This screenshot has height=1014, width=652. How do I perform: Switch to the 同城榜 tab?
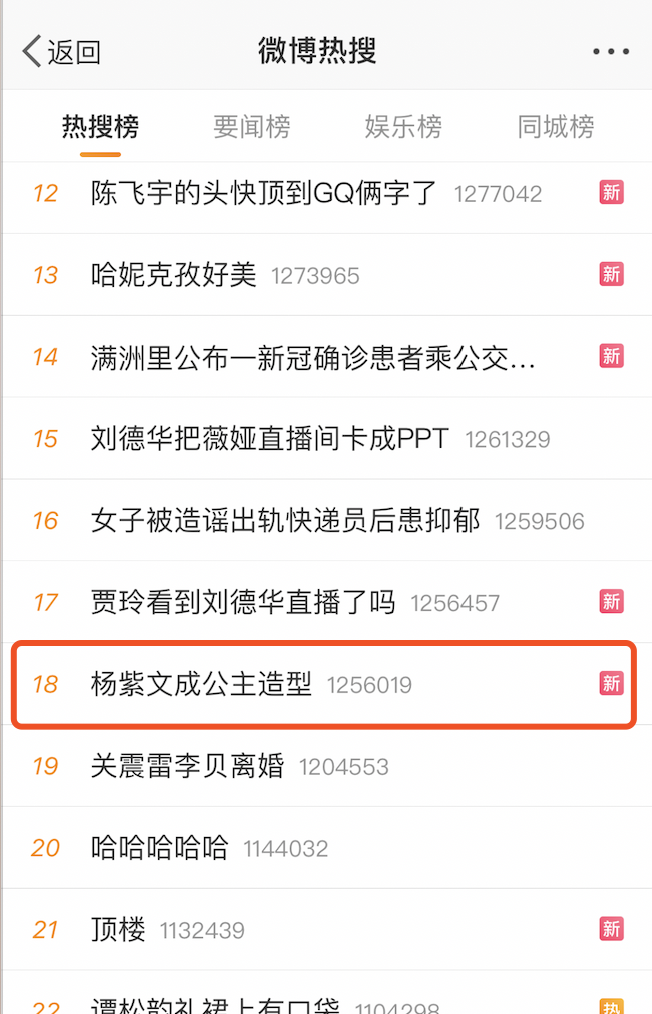[556, 127]
